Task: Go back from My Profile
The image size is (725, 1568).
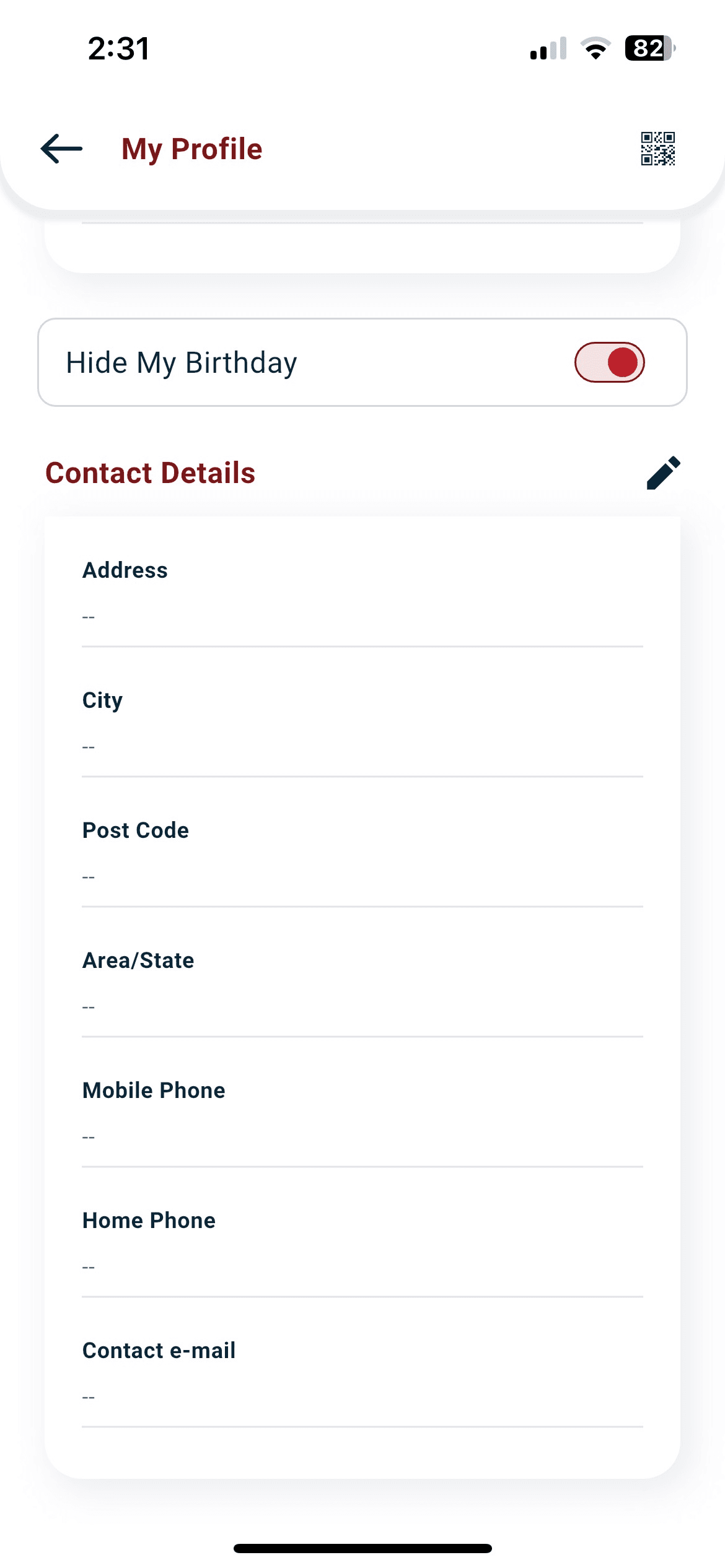Action: click(61, 149)
